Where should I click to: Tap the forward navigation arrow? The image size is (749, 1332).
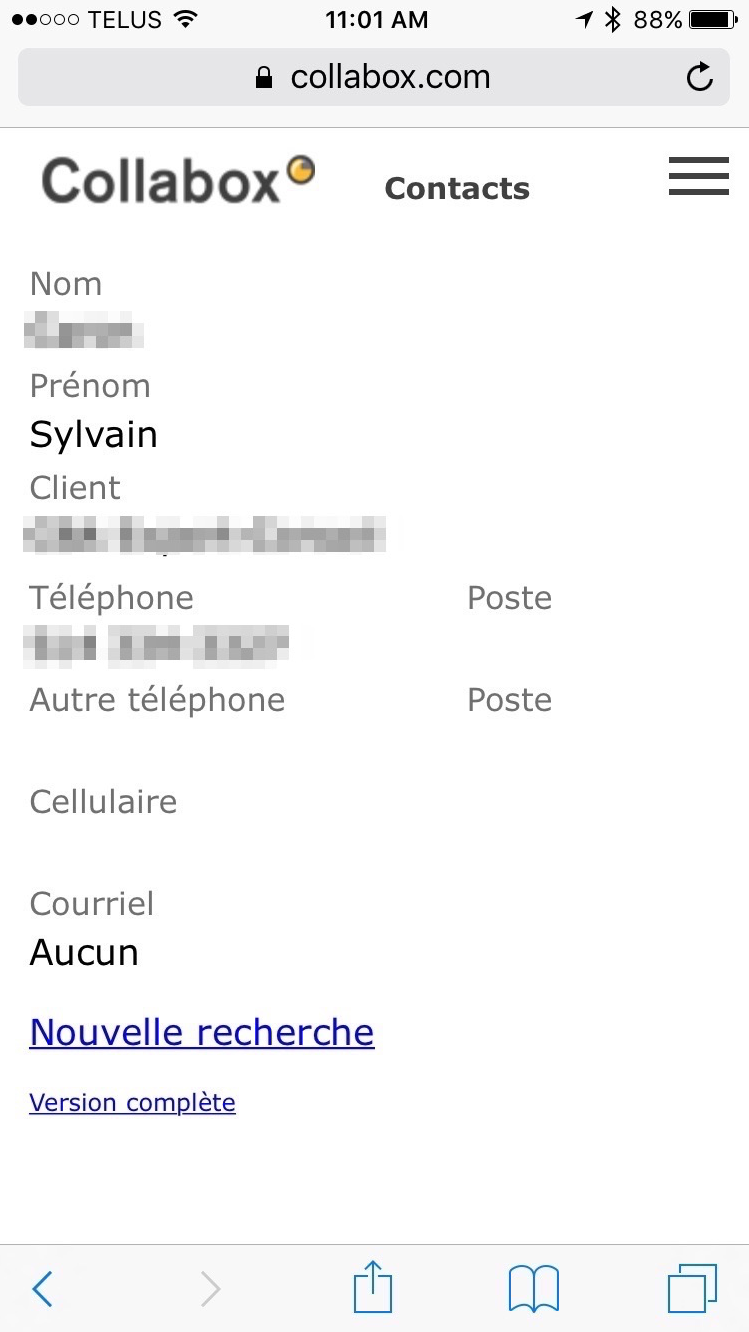pos(210,1288)
